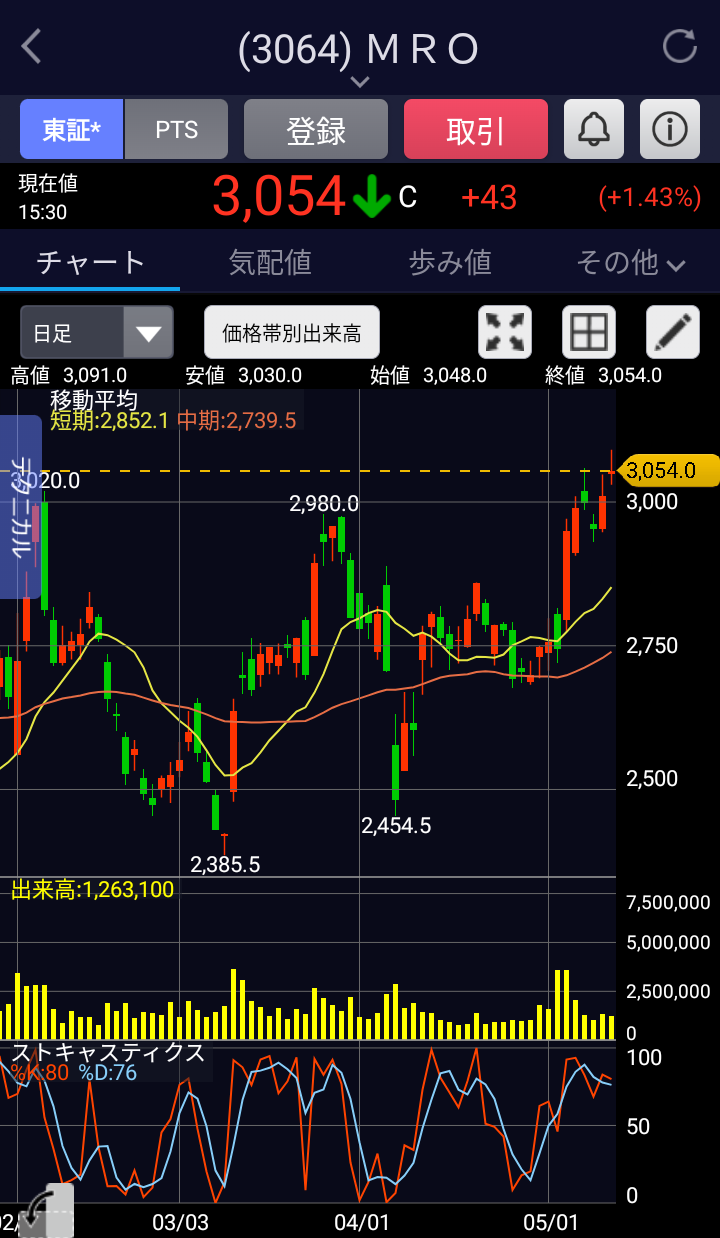Expand the chart to full screen
This screenshot has height=1238, width=720.
506,333
